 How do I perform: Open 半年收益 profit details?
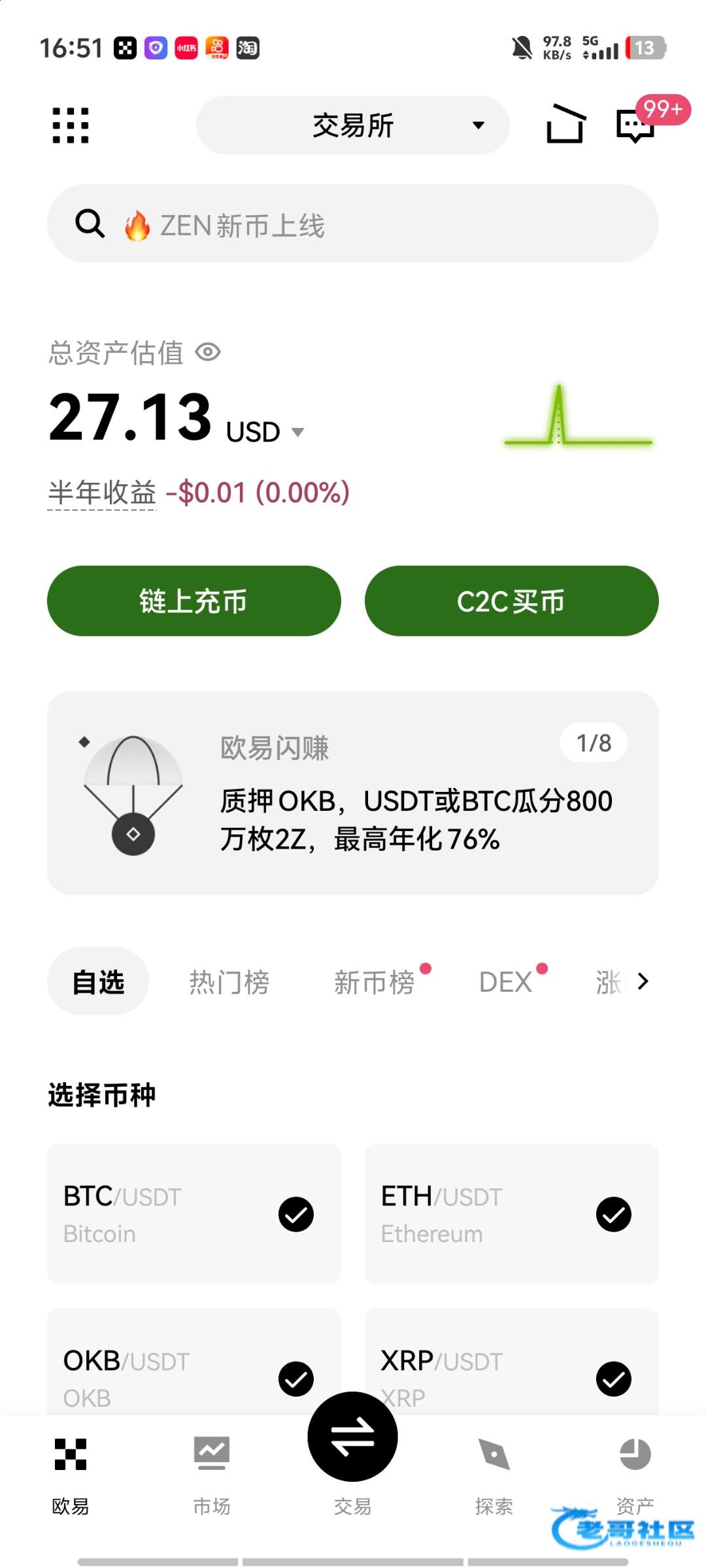coord(102,493)
